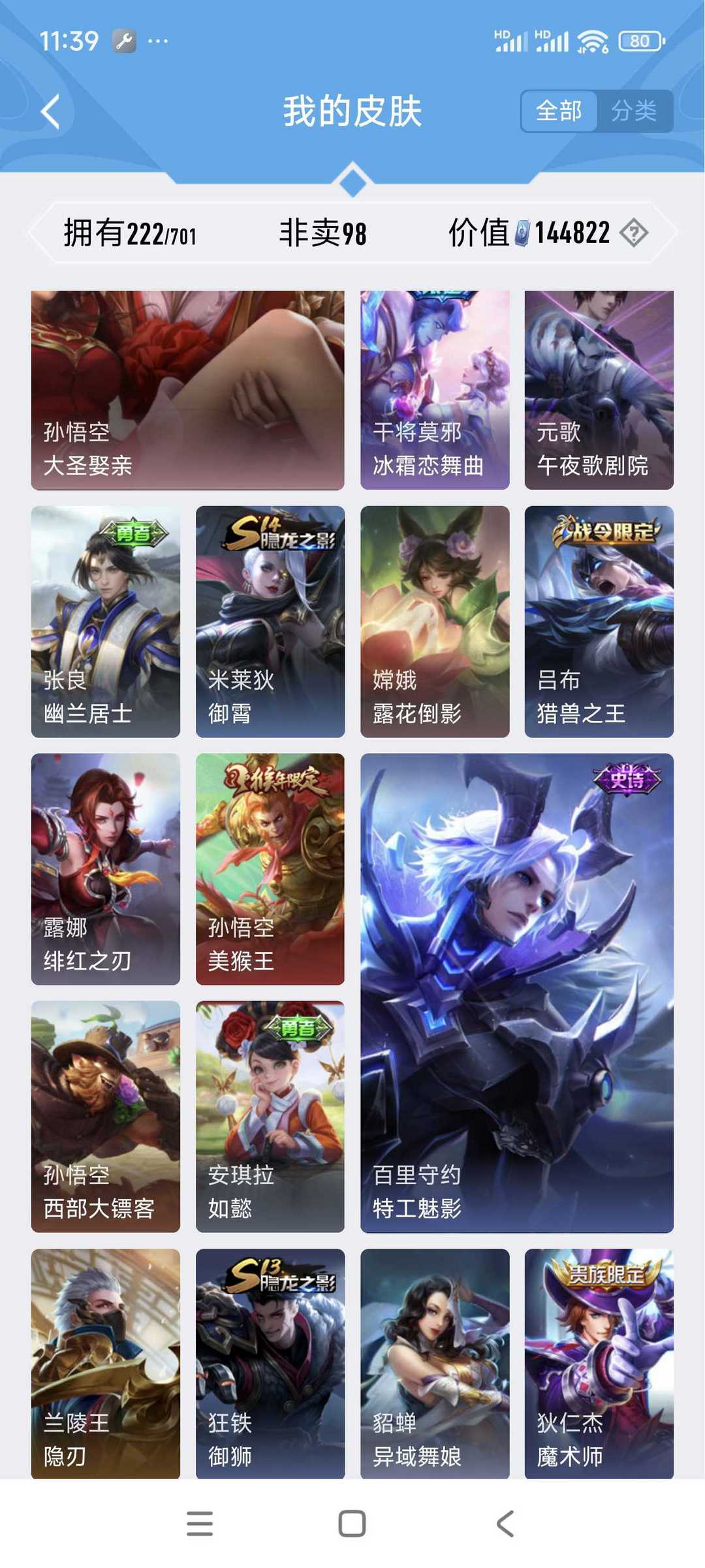Open the skin value help icon

tap(634, 232)
